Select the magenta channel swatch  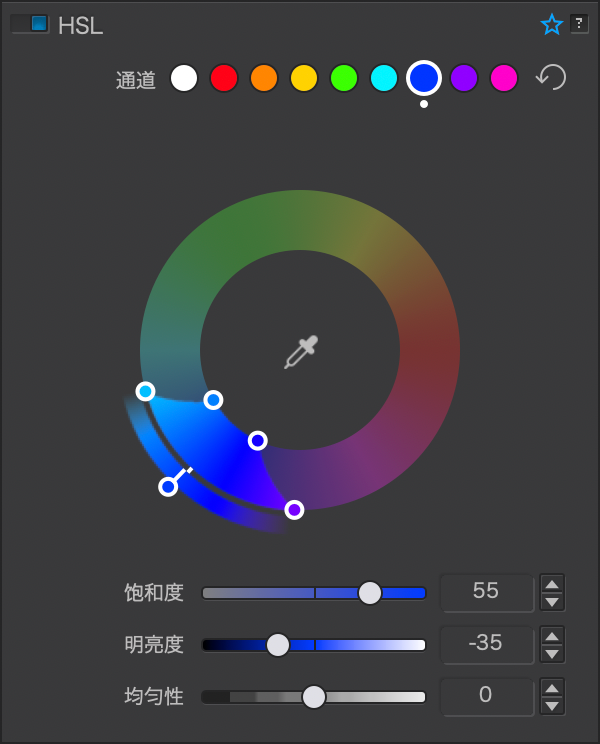[504, 78]
